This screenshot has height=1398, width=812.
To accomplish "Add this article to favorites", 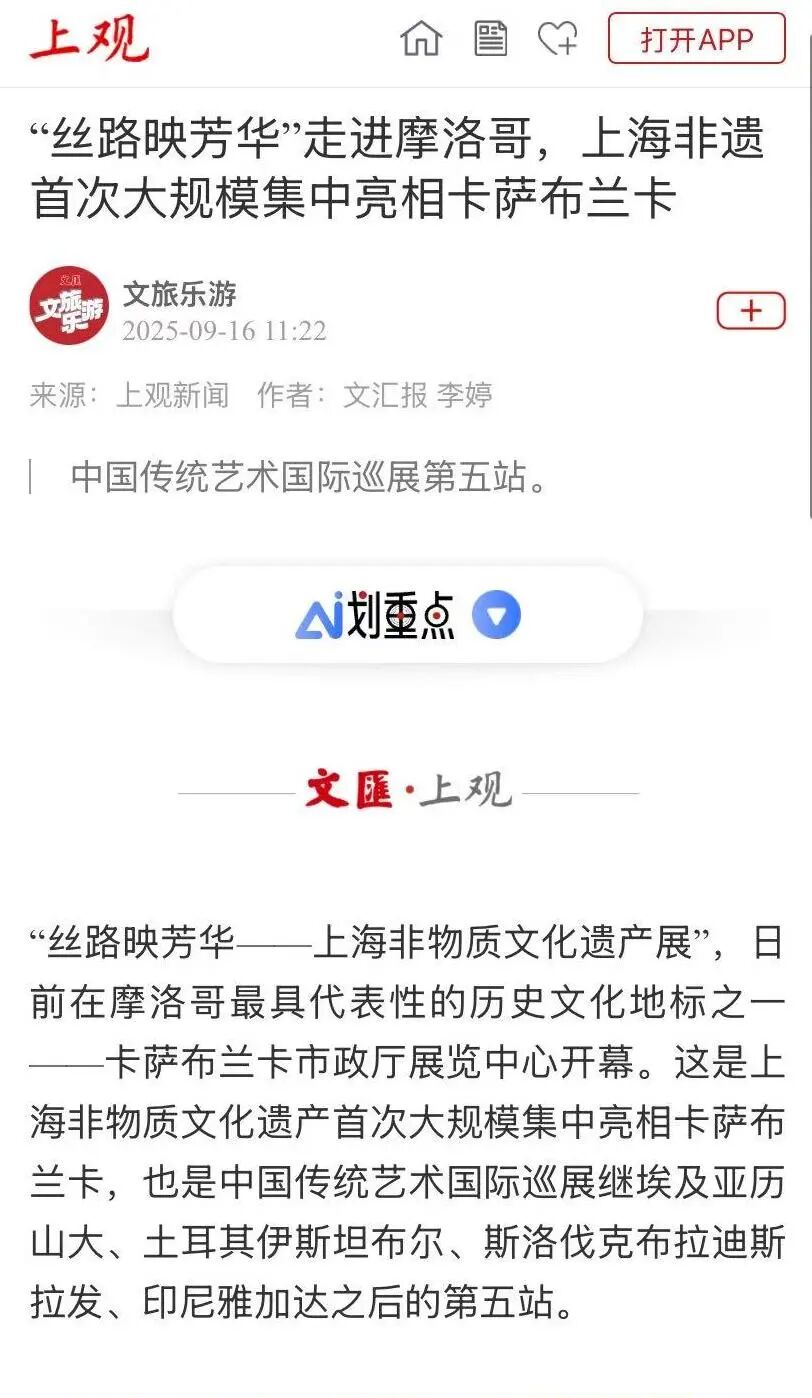I will (557, 39).
